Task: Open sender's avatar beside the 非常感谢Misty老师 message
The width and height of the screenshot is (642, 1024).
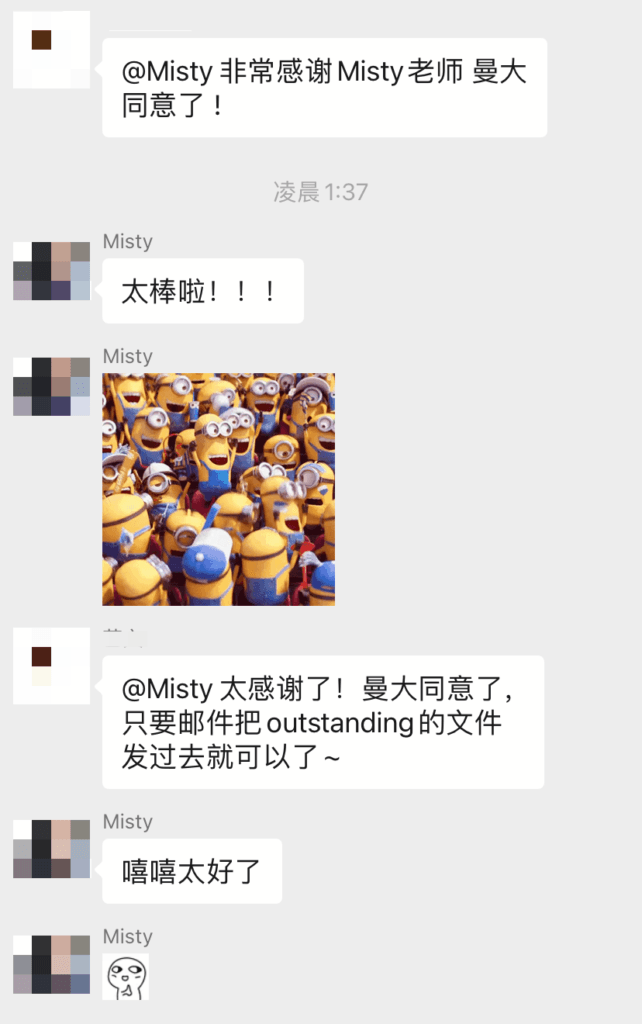Action: (51, 50)
